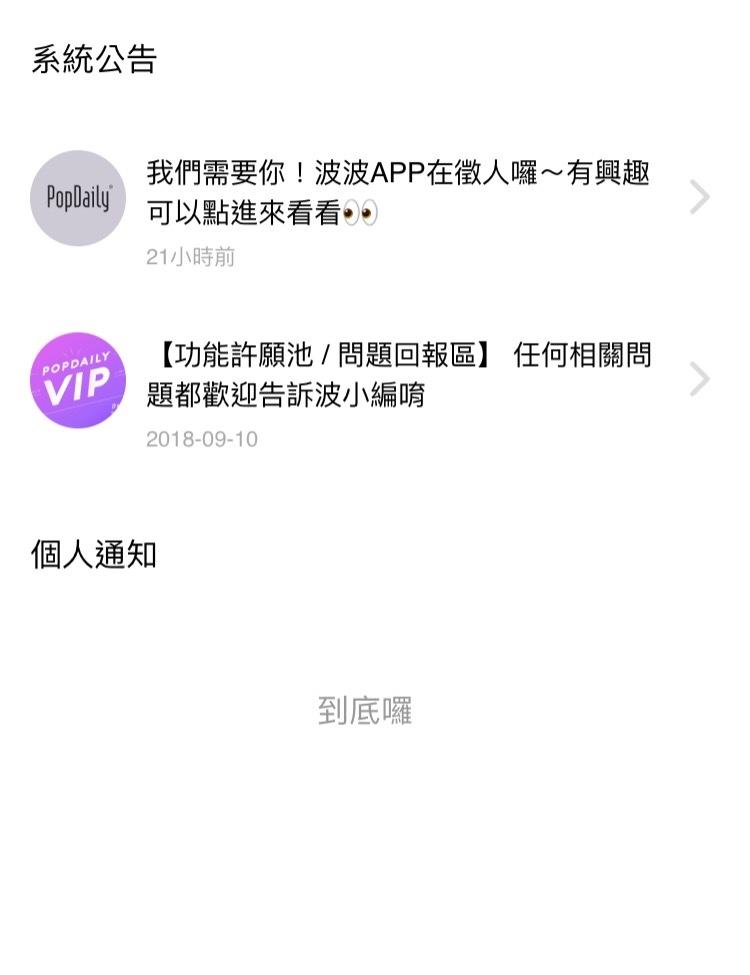Open the 功能許願池 / 問題回報區 announcement
This screenshot has height=975, width=750.
[398, 375]
